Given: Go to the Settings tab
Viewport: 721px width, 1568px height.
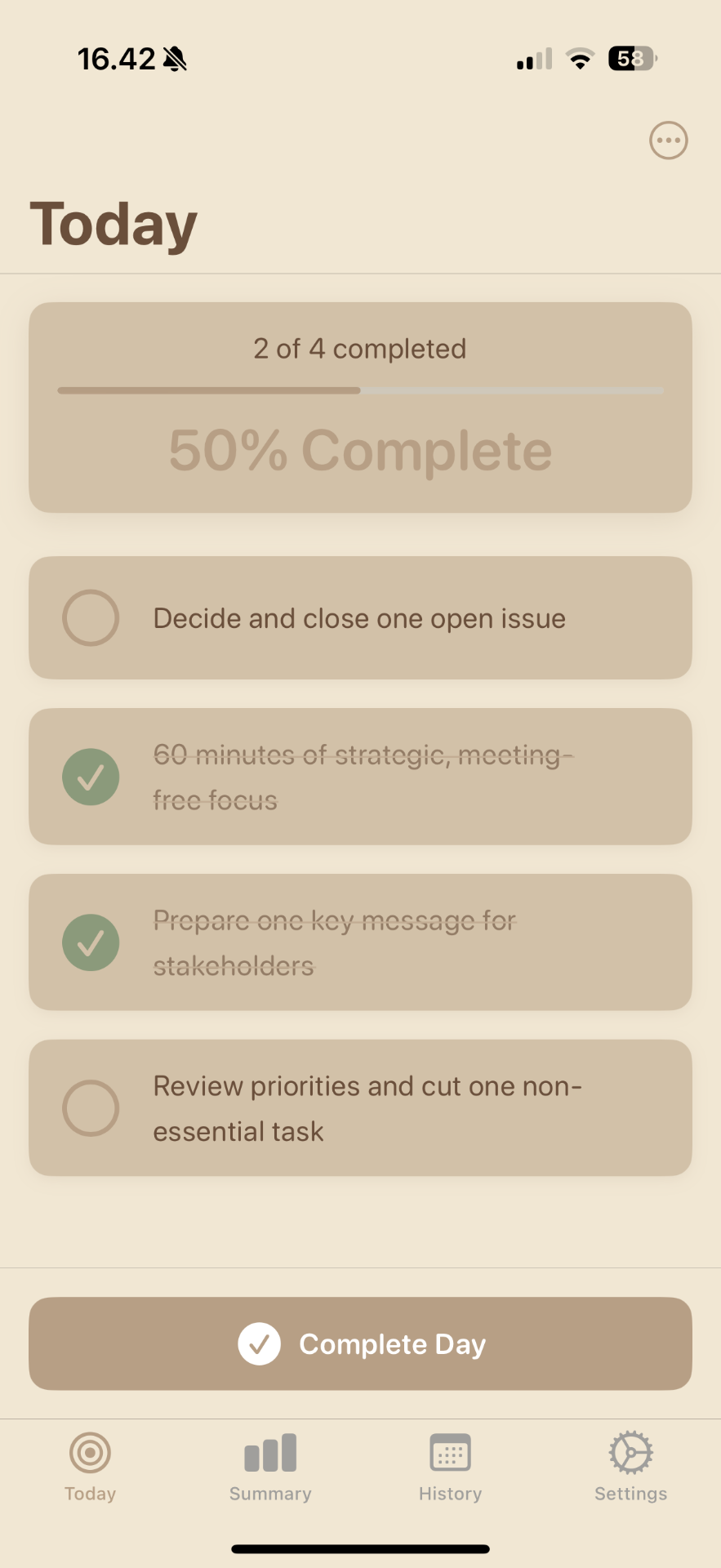Looking at the screenshot, I should pyautogui.click(x=630, y=1467).
